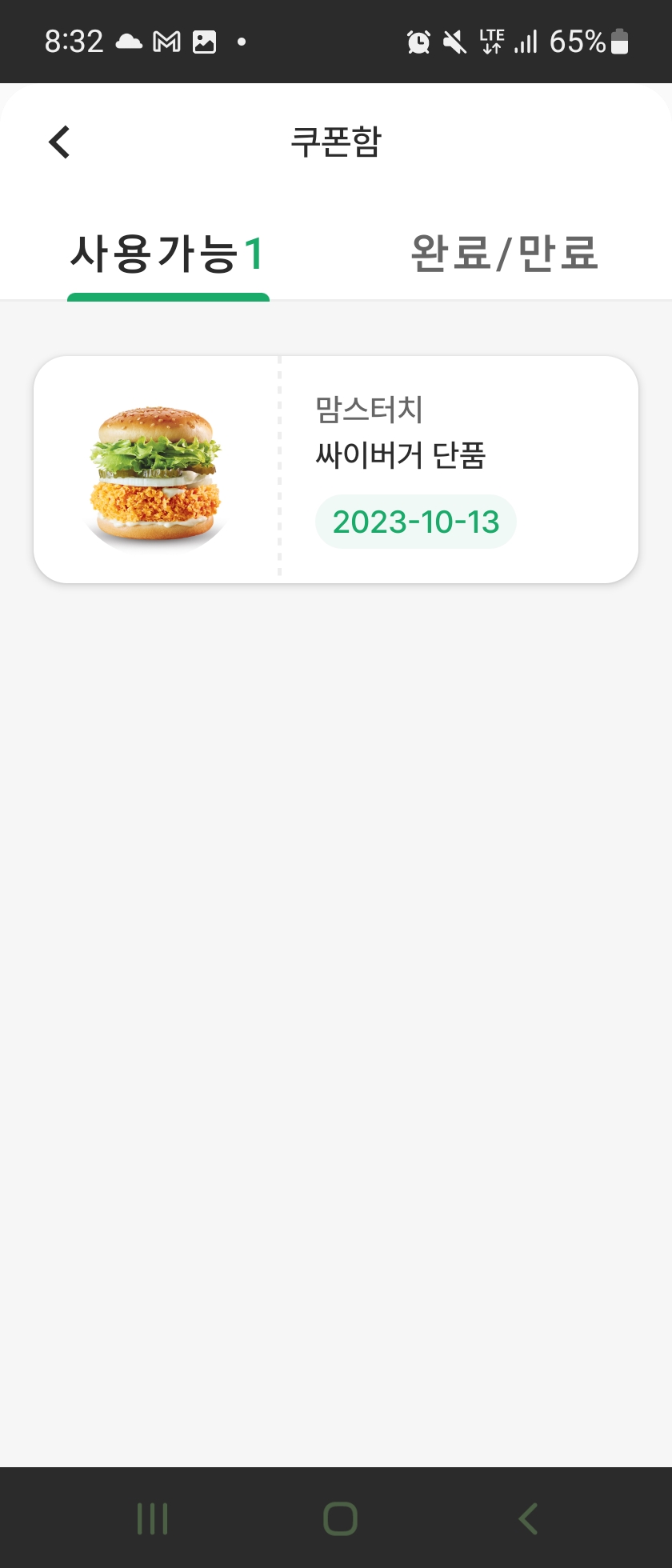Screen dimensions: 672x1568
Task: Open the recent apps view
Action: coord(152,1518)
